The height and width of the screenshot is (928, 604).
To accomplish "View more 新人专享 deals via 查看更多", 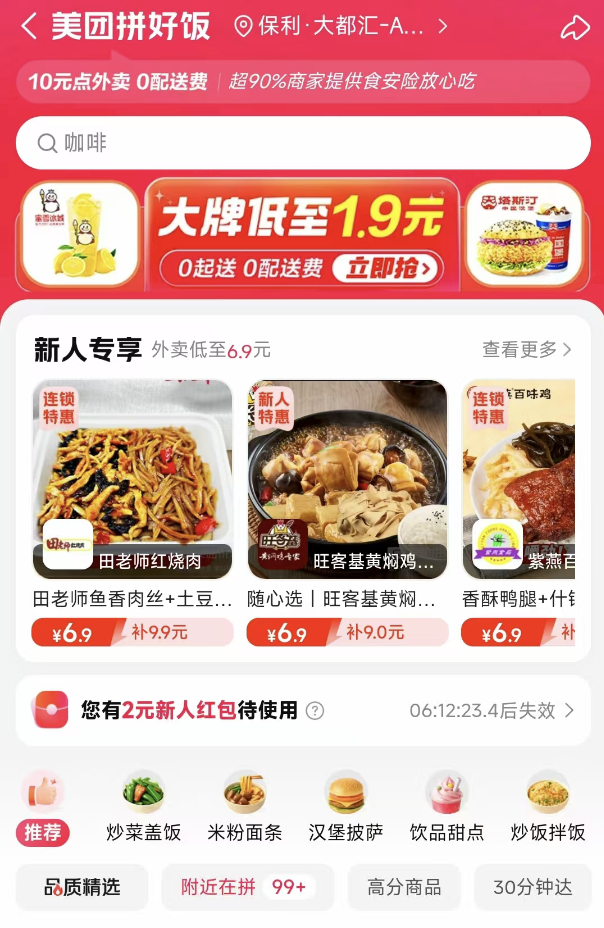I will pos(527,349).
